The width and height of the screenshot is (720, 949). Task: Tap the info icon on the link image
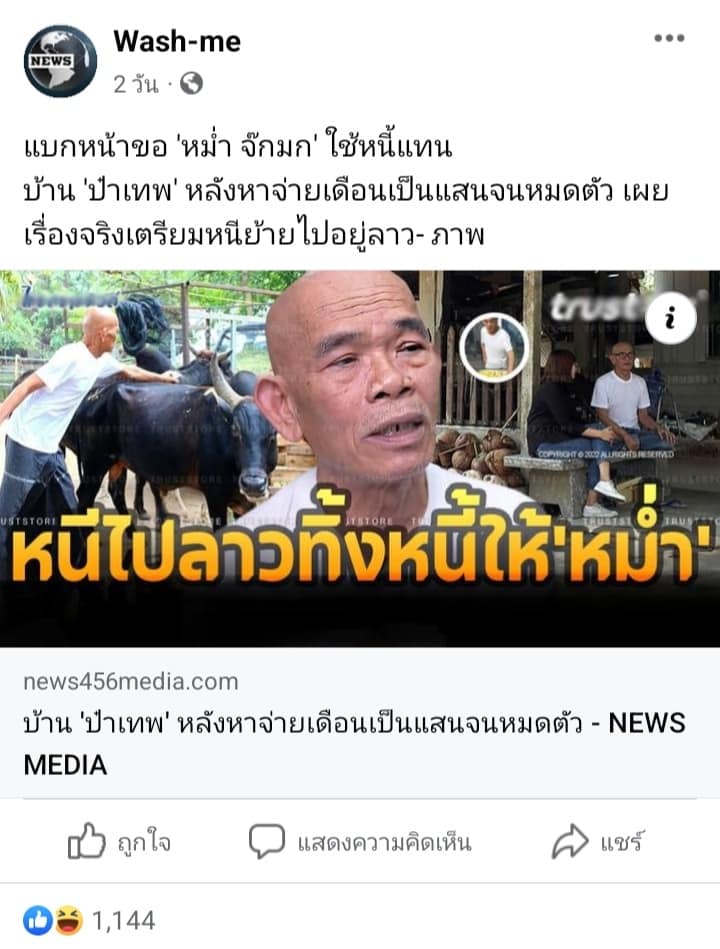point(671,320)
